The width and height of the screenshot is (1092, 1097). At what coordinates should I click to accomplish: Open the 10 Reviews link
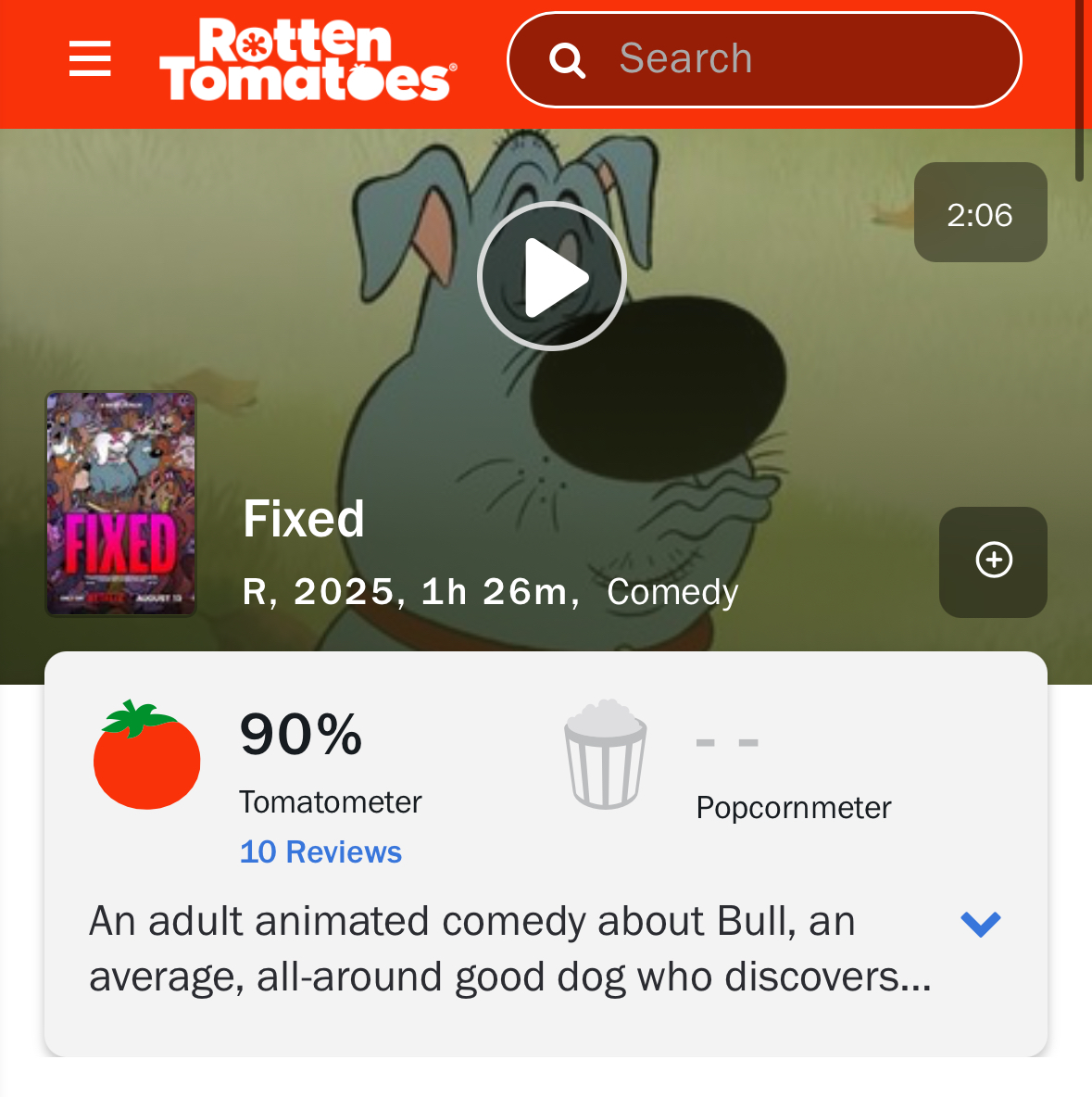pos(320,852)
